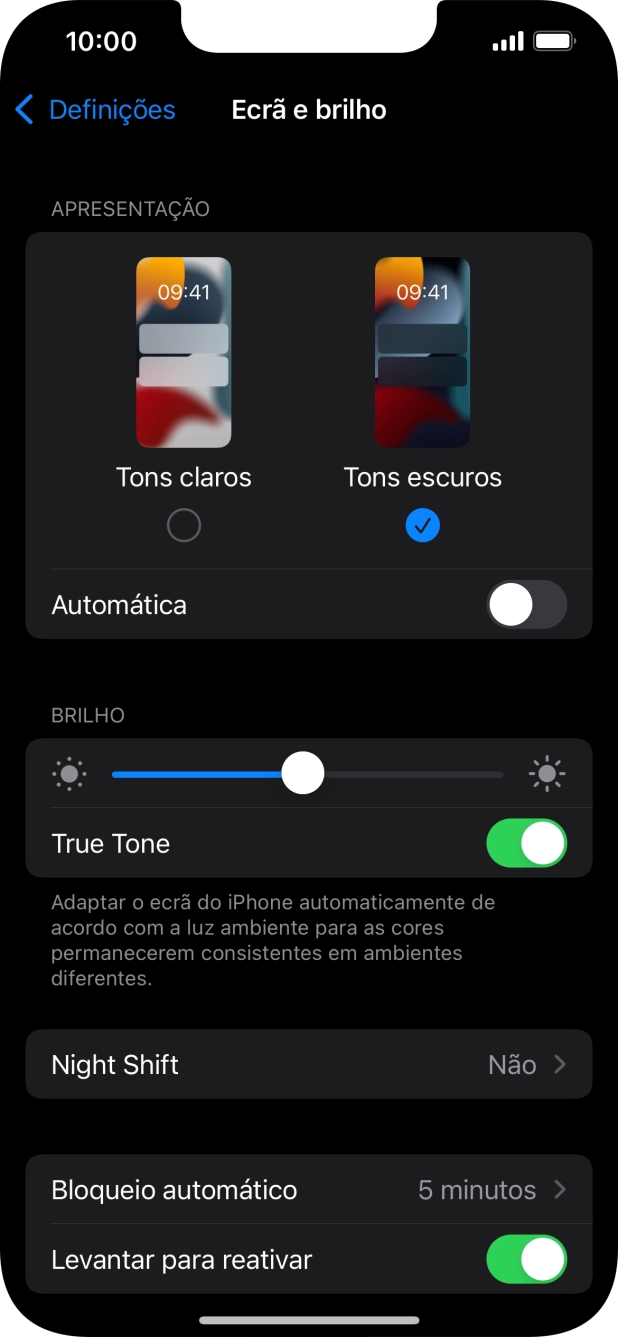
Task: Select the Tons claros appearance
Action: pyautogui.click(x=184, y=524)
